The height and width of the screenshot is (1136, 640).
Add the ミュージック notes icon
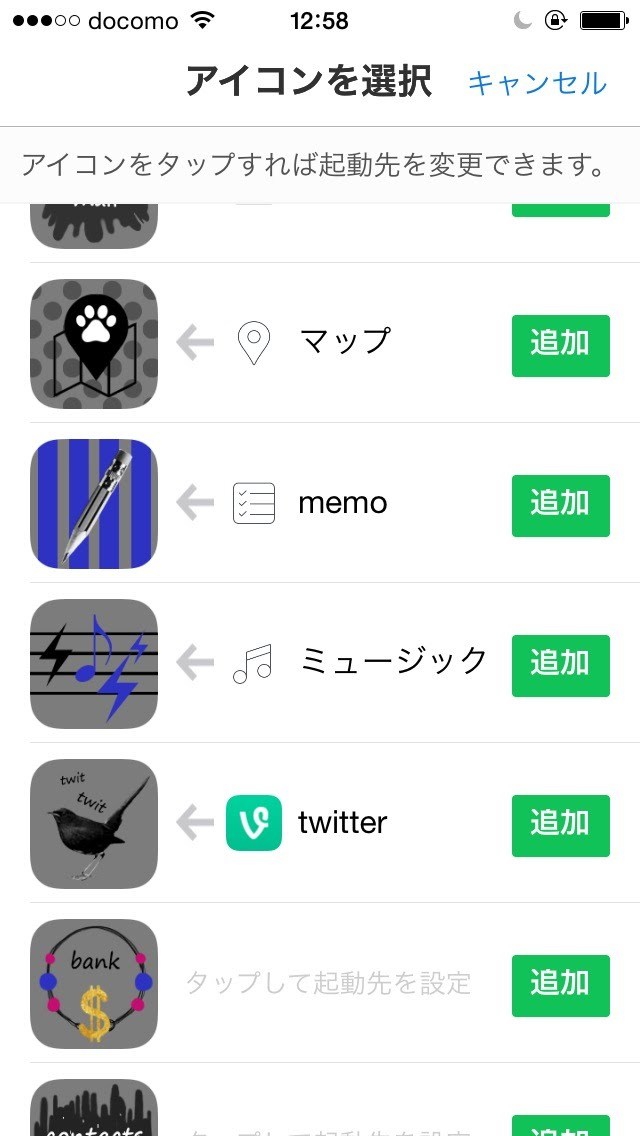tap(560, 665)
